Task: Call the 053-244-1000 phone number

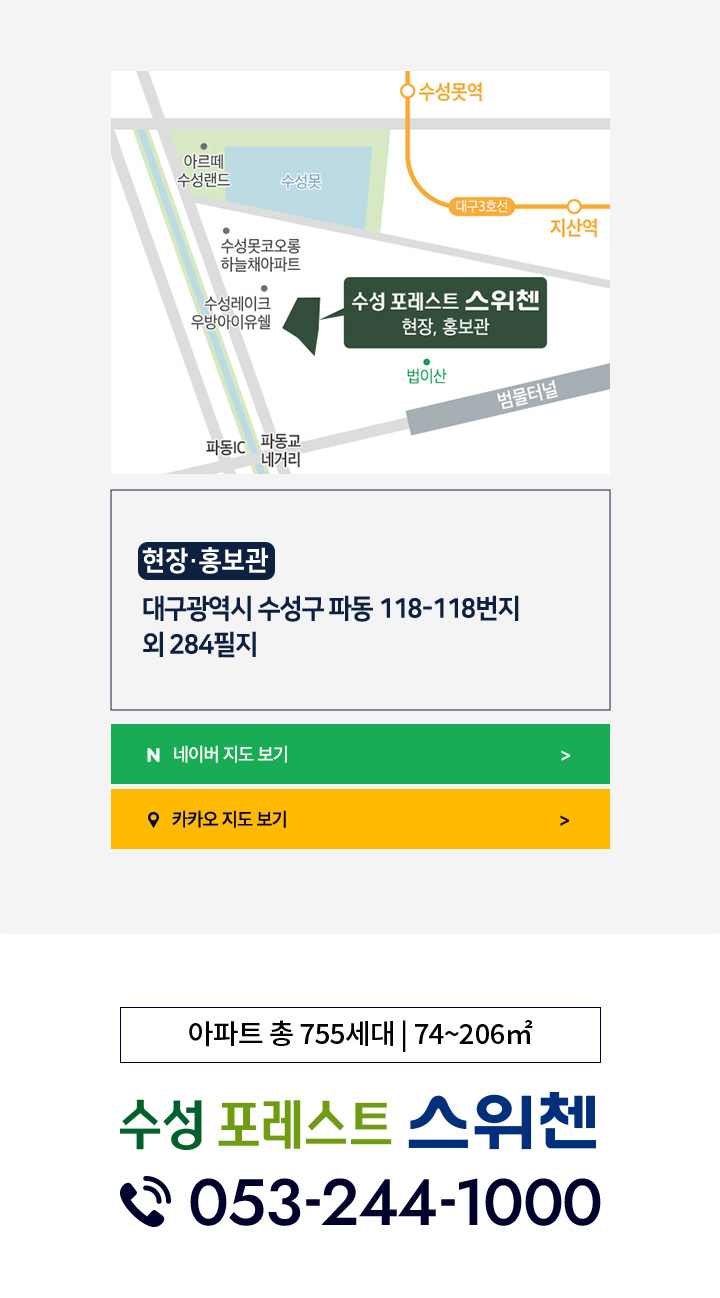Action: coord(360,1201)
